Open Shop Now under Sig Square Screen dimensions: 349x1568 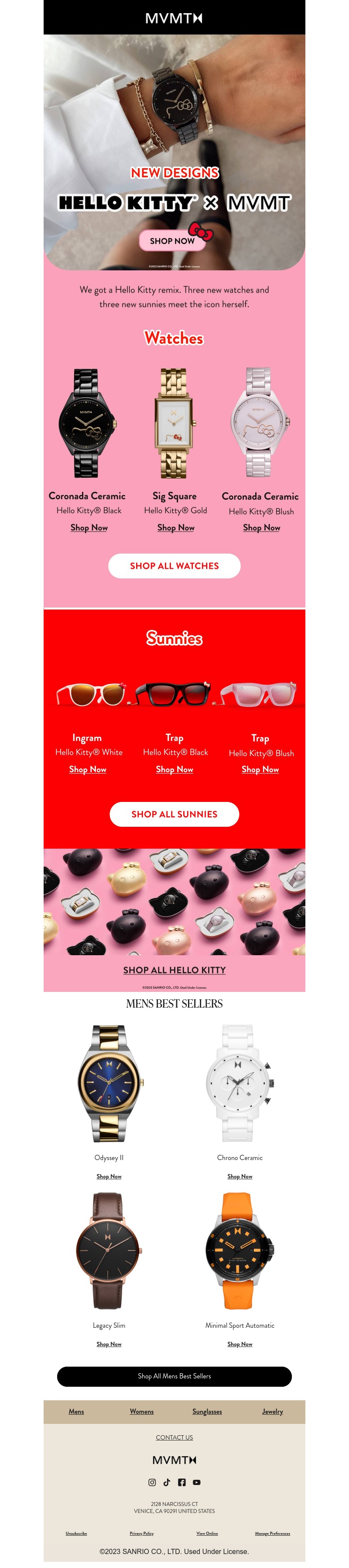coord(176,528)
